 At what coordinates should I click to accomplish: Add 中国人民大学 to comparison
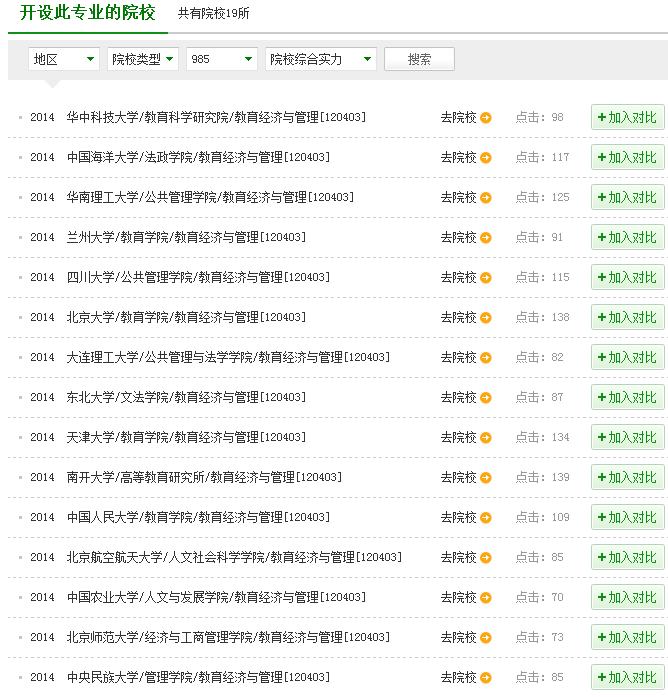[627, 517]
